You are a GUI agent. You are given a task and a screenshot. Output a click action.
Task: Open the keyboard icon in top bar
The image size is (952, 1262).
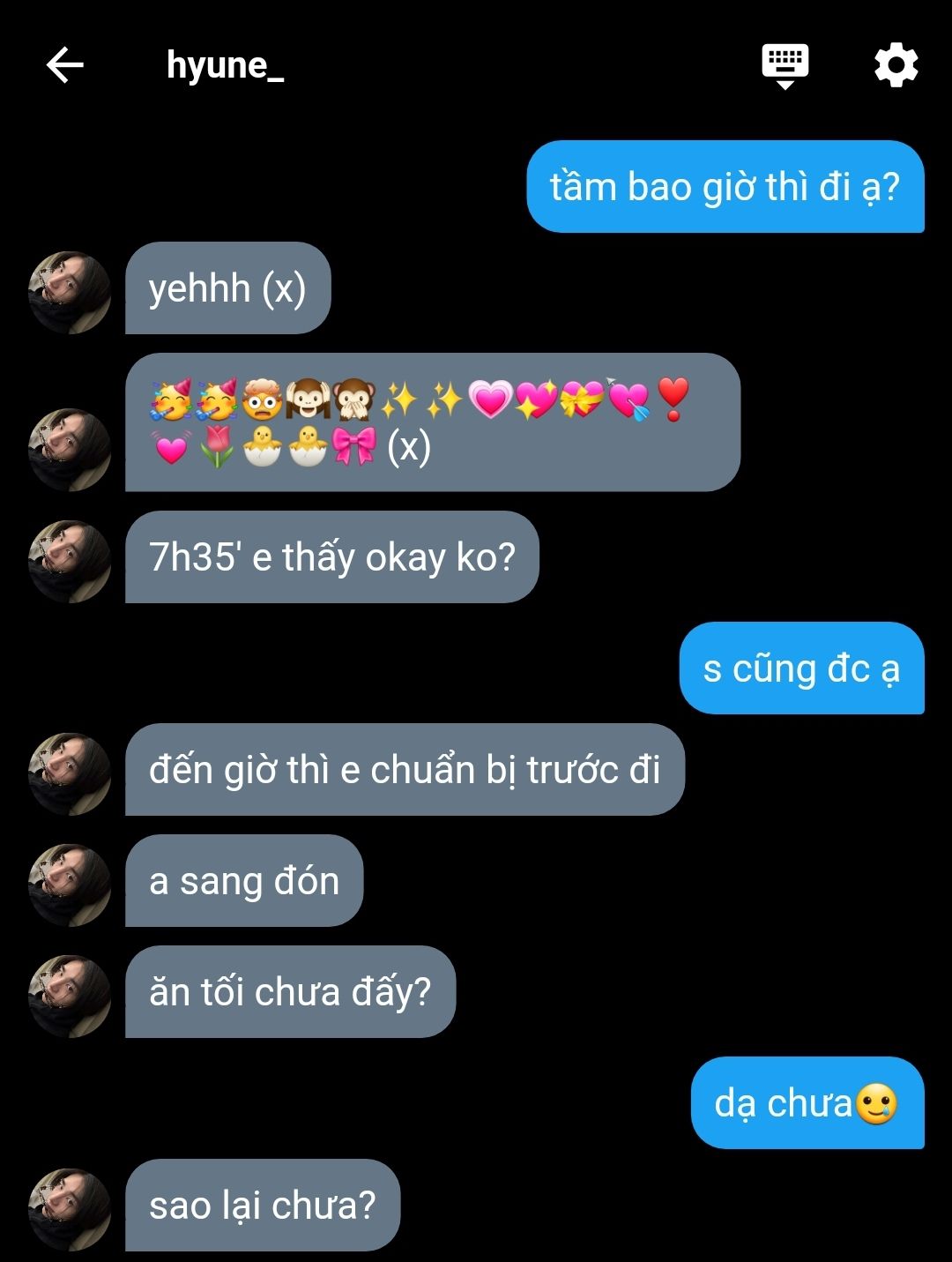(x=785, y=65)
